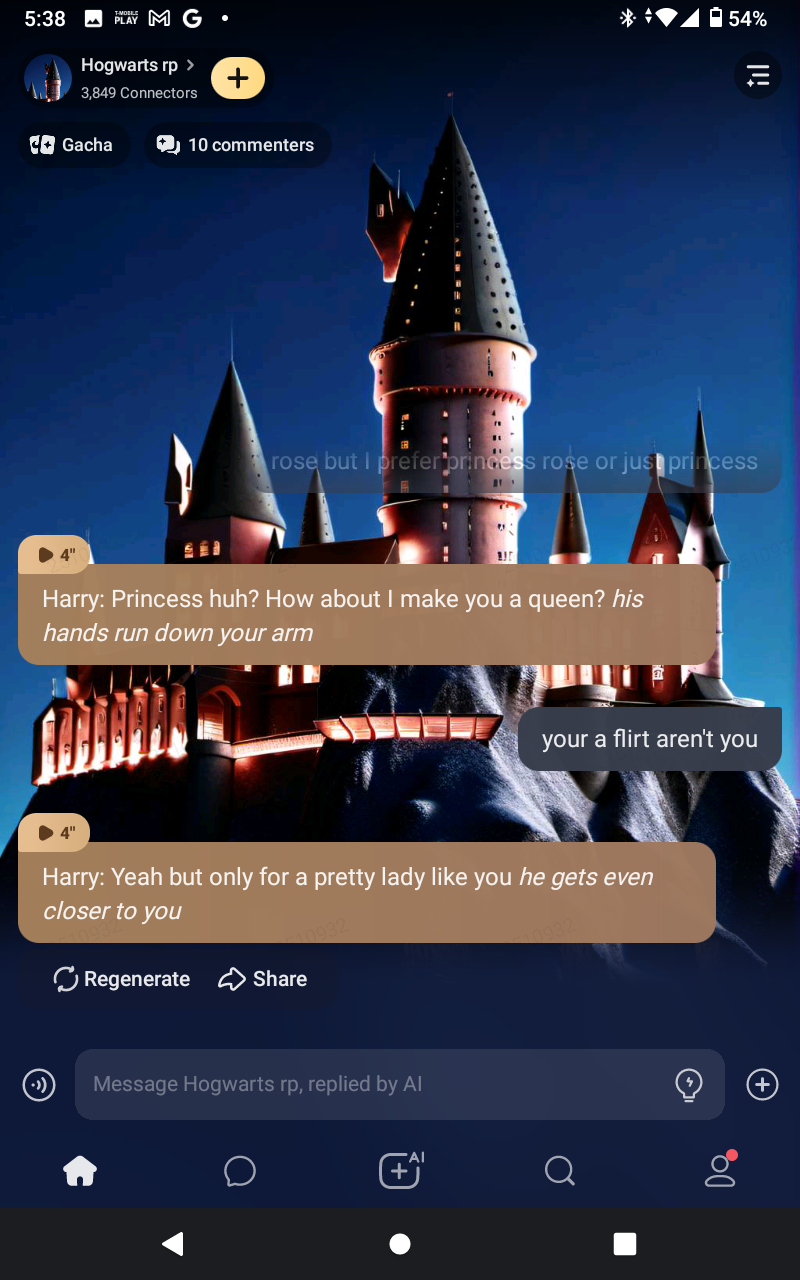Go back with system back button
This screenshot has height=1280, width=800.
click(173, 1243)
